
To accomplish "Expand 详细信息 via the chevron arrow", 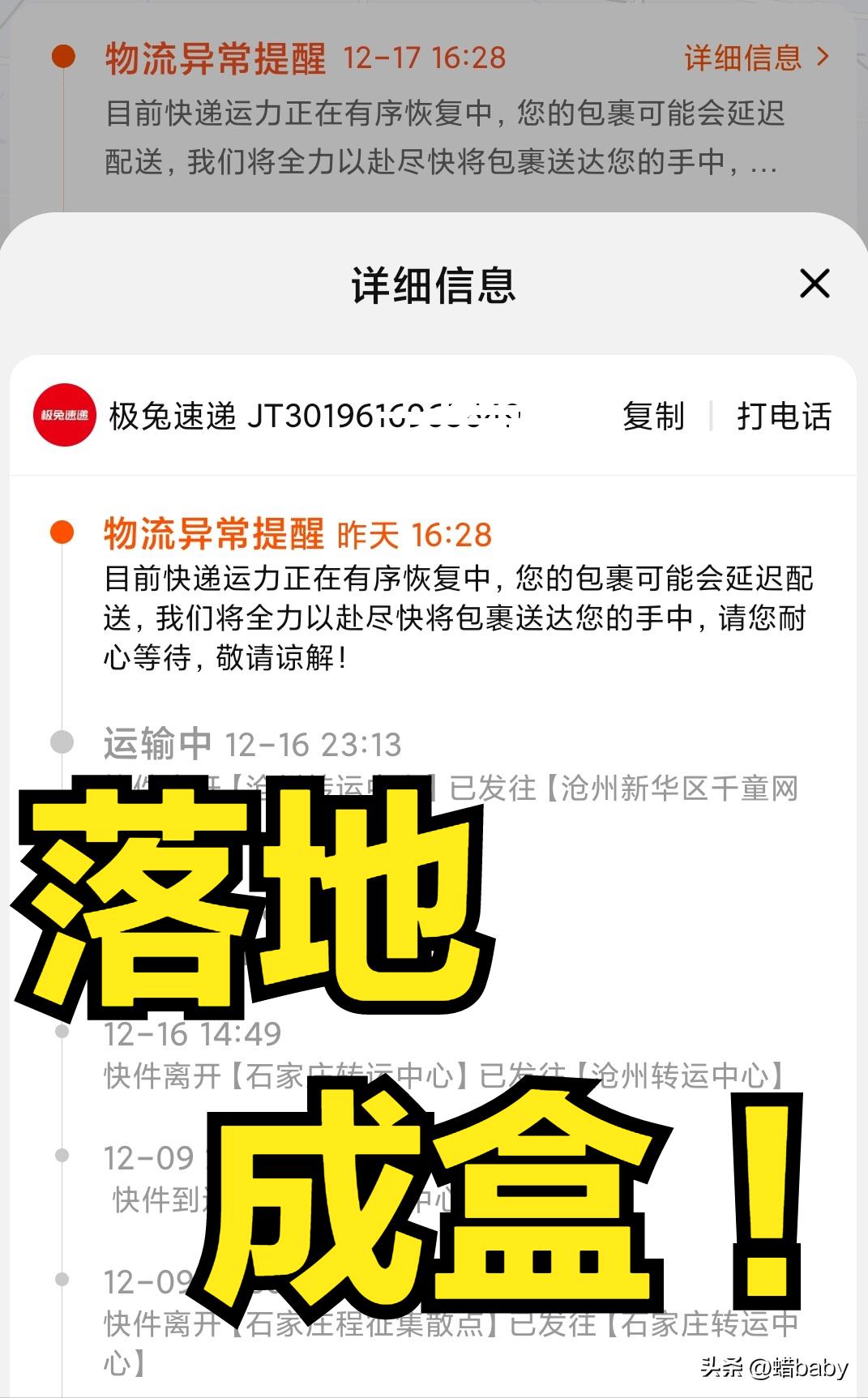I will [x=823, y=57].
